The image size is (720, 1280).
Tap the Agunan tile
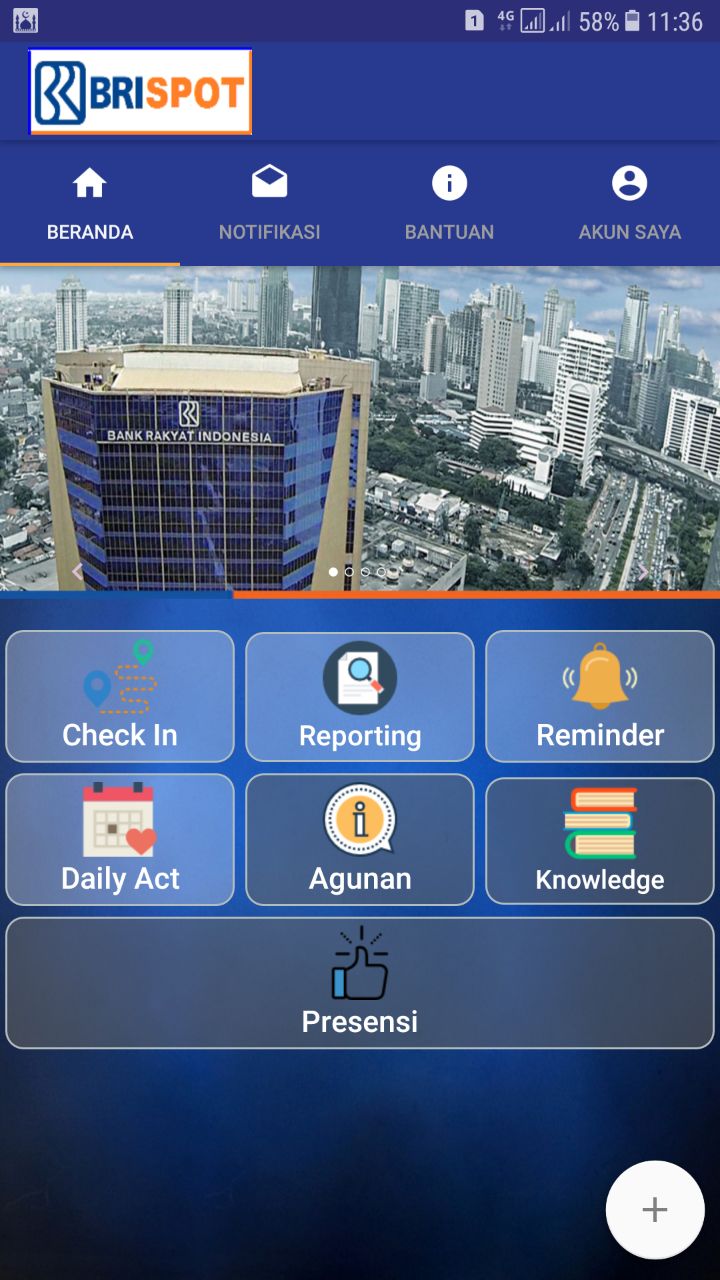(360, 840)
